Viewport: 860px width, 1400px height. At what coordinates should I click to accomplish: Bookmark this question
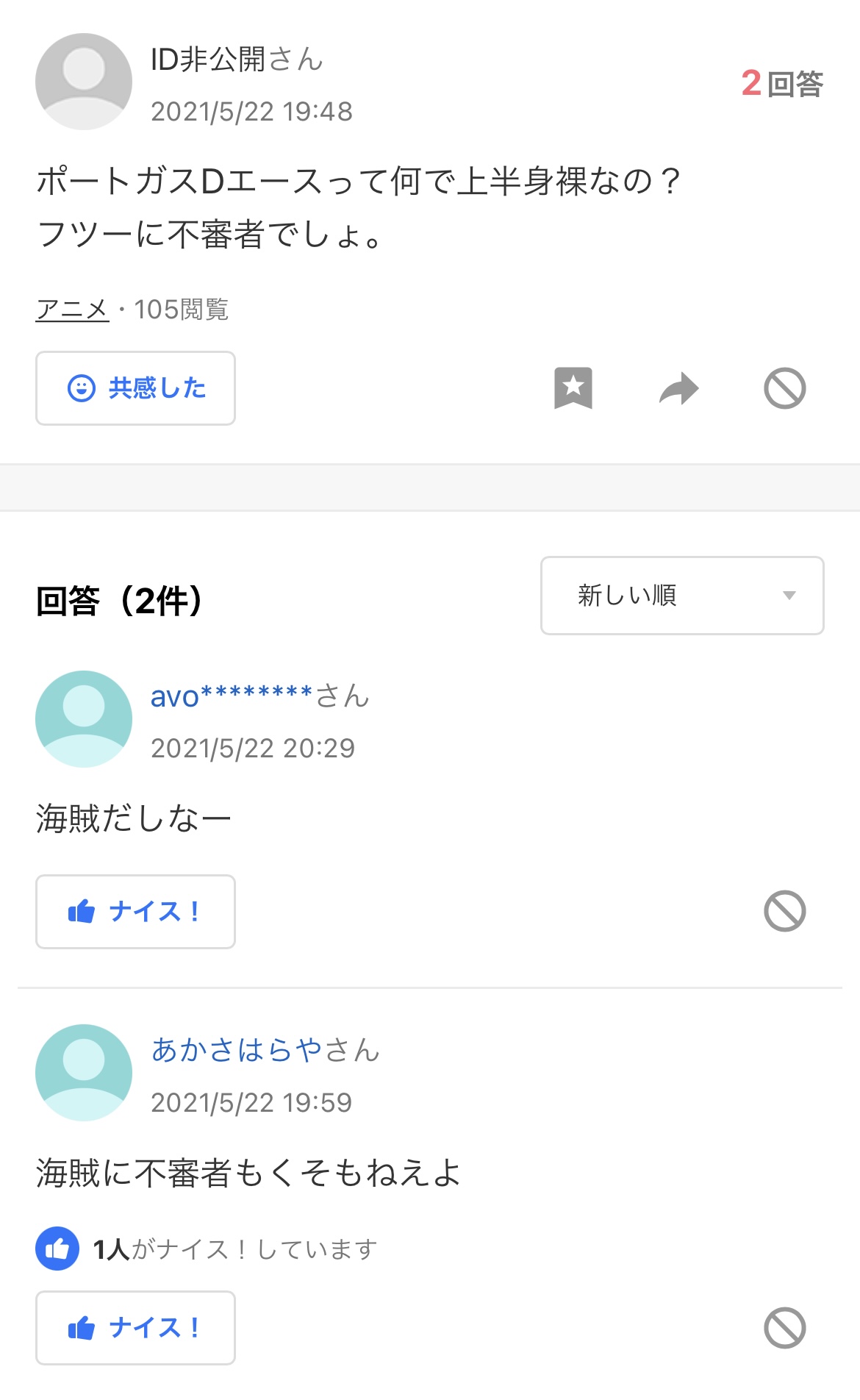[x=573, y=387]
